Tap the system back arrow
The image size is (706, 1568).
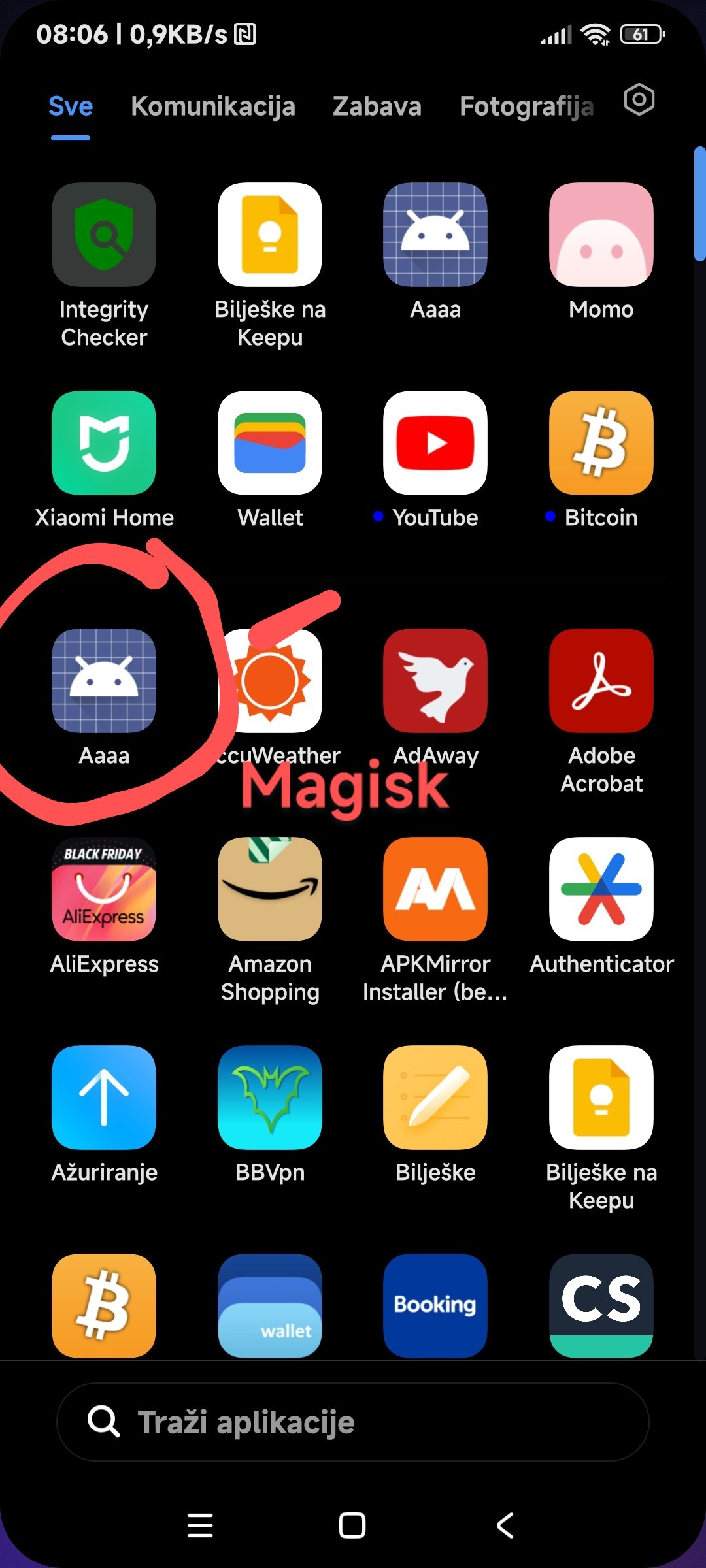[x=505, y=1526]
